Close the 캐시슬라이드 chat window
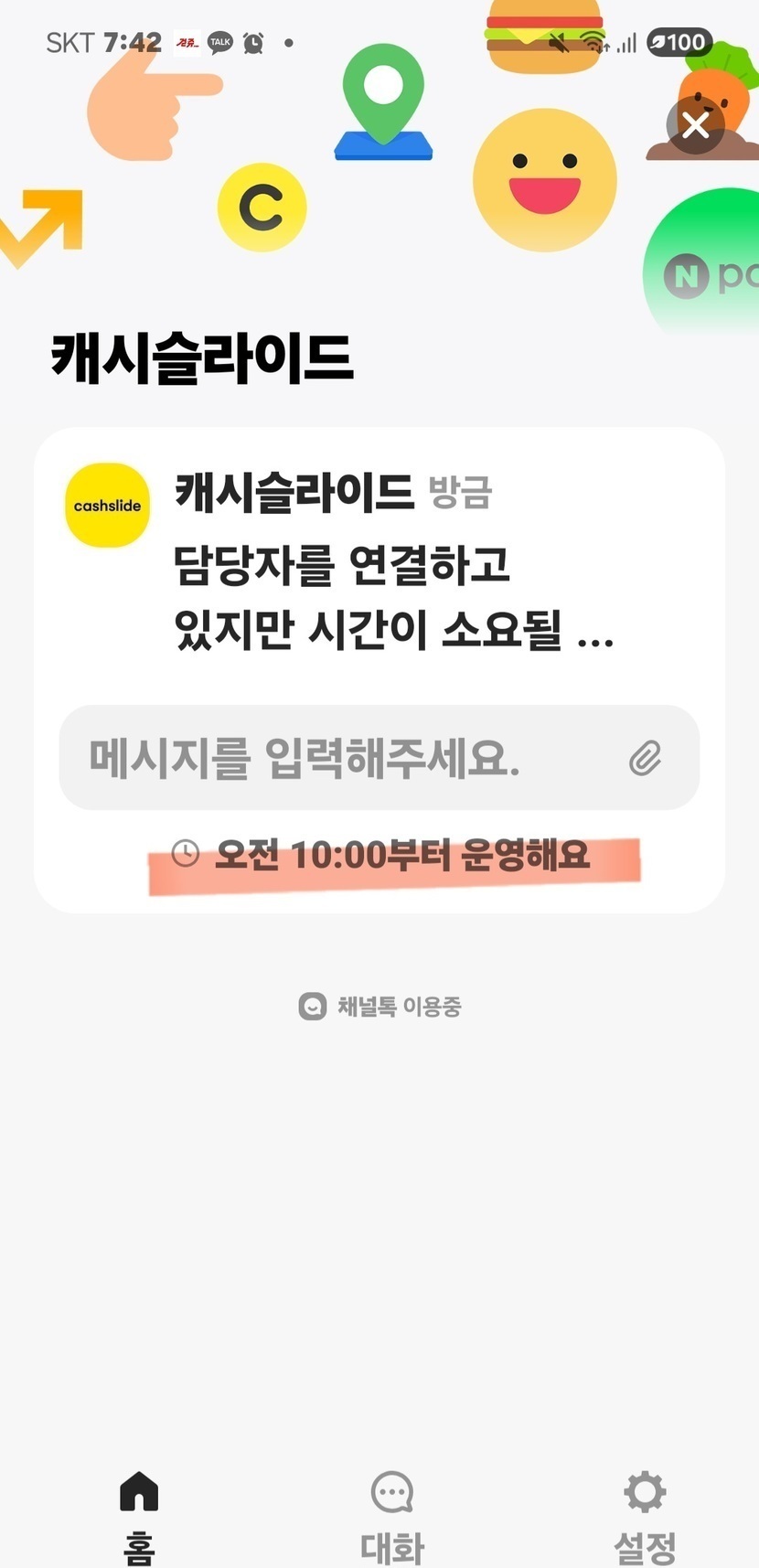 (695, 125)
